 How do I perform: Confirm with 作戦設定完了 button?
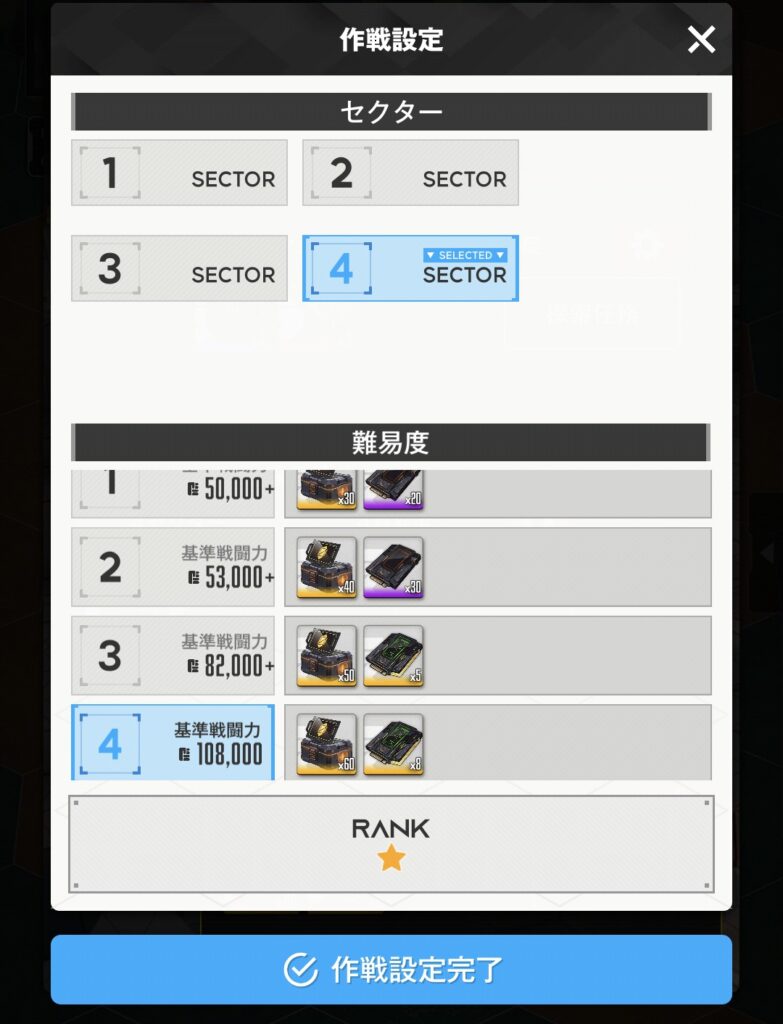coord(391,969)
